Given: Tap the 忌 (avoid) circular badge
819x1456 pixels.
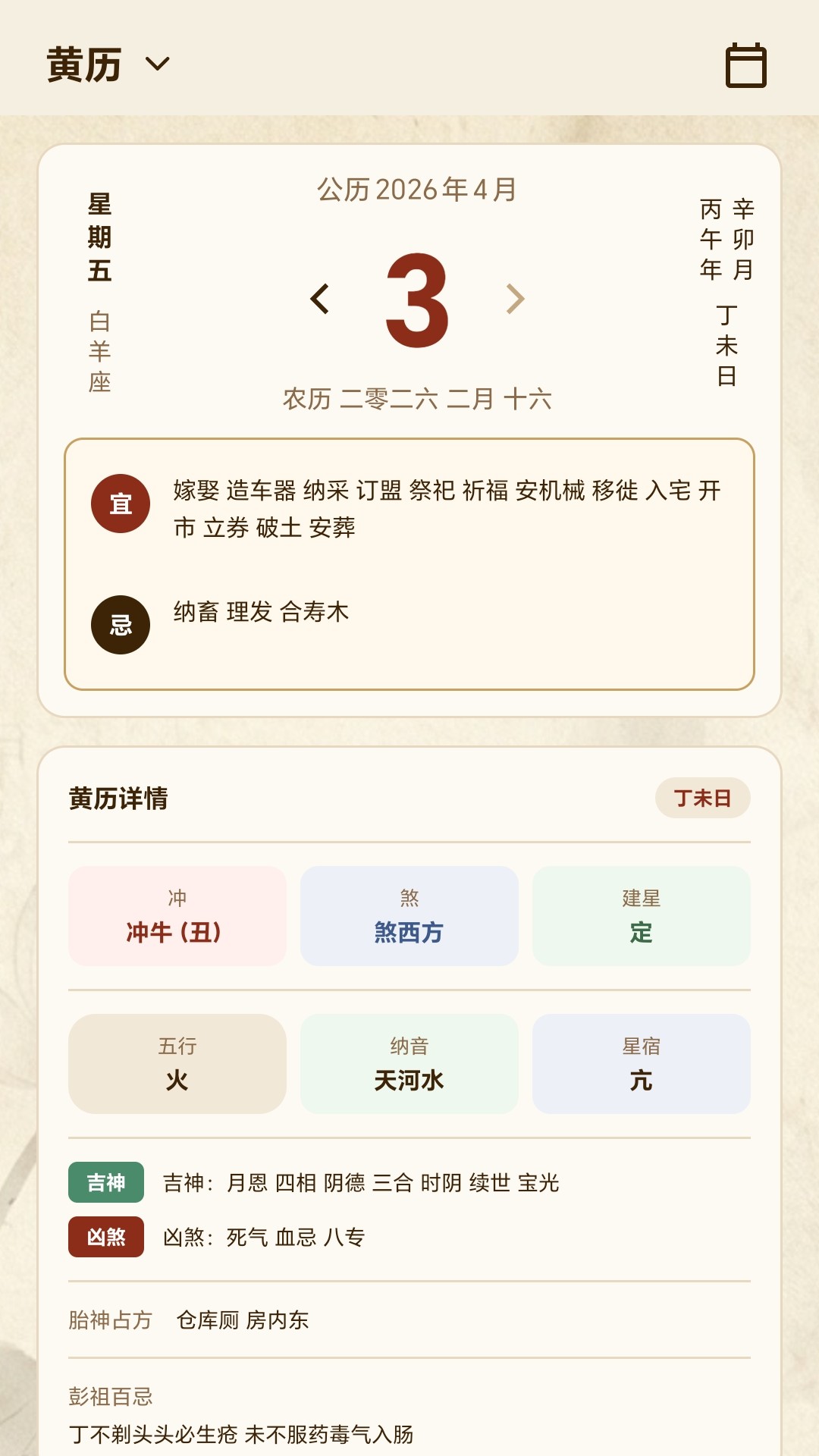Looking at the screenshot, I should point(119,623).
